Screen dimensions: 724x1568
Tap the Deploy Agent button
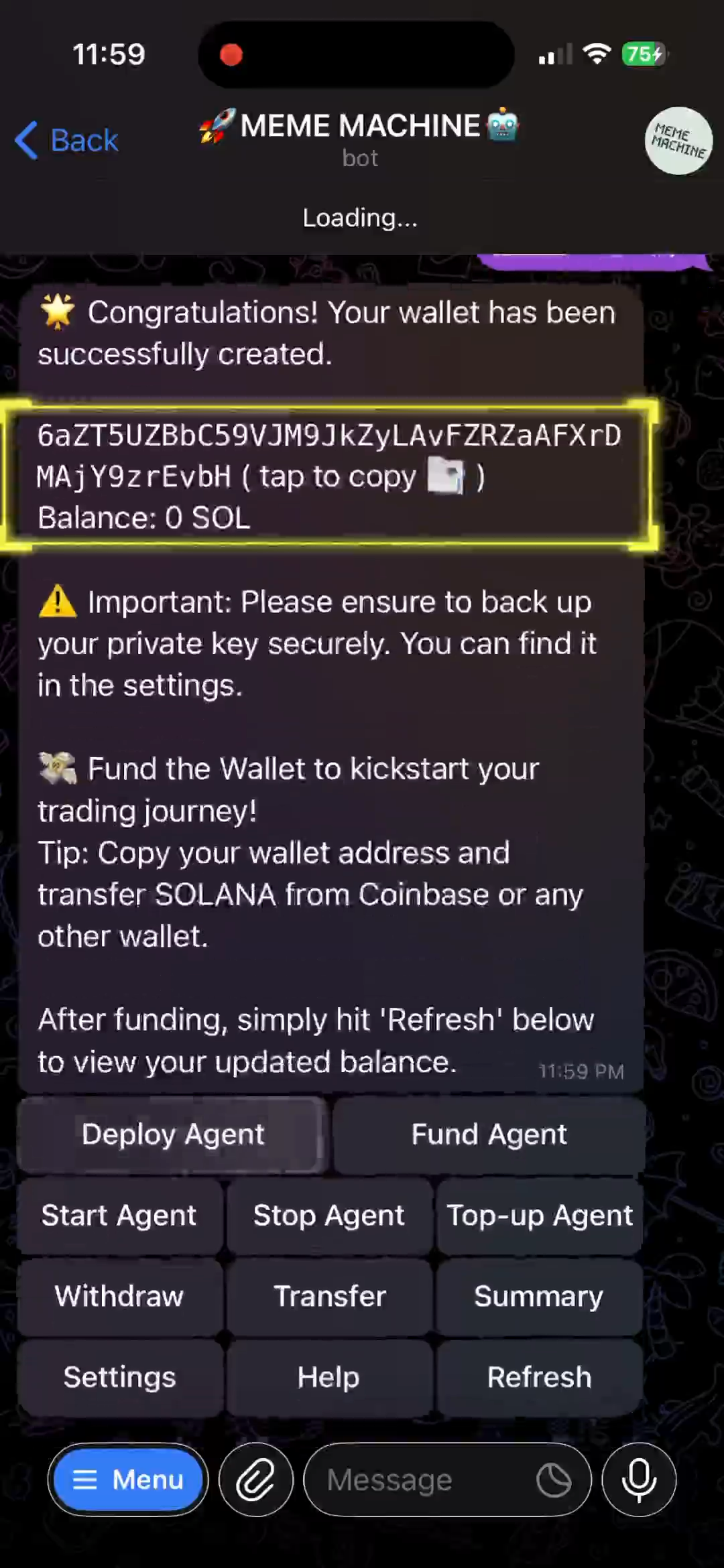172,1134
